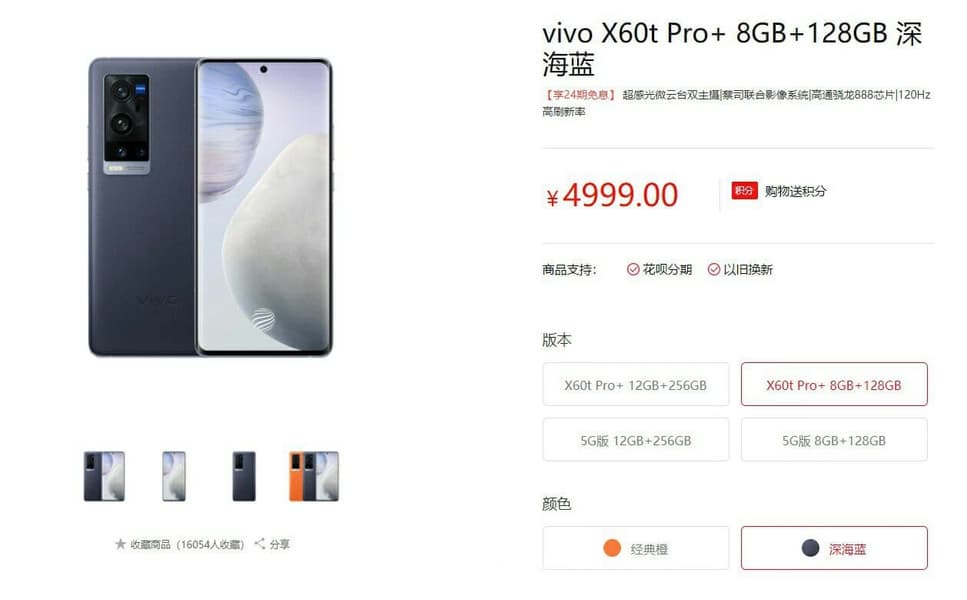The height and width of the screenshot is (600, 967).
Task: Select X60t Pro+ 12GB+256GB version
Action: point(635,384)
